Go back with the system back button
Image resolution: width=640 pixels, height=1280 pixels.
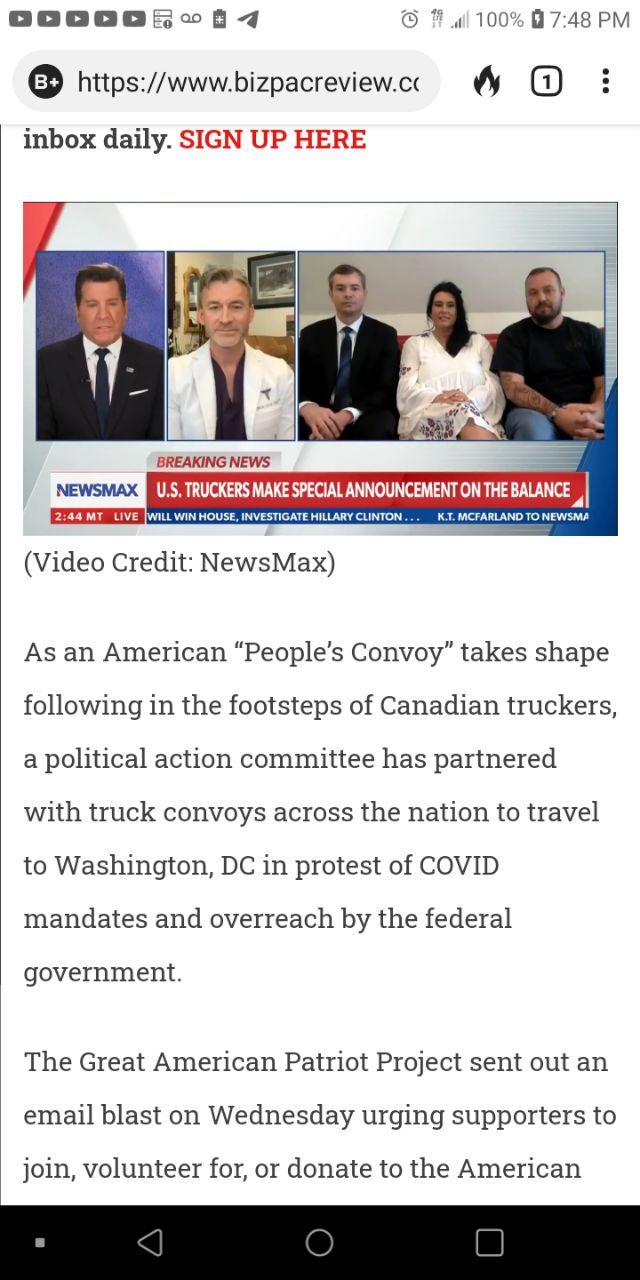150,1242
